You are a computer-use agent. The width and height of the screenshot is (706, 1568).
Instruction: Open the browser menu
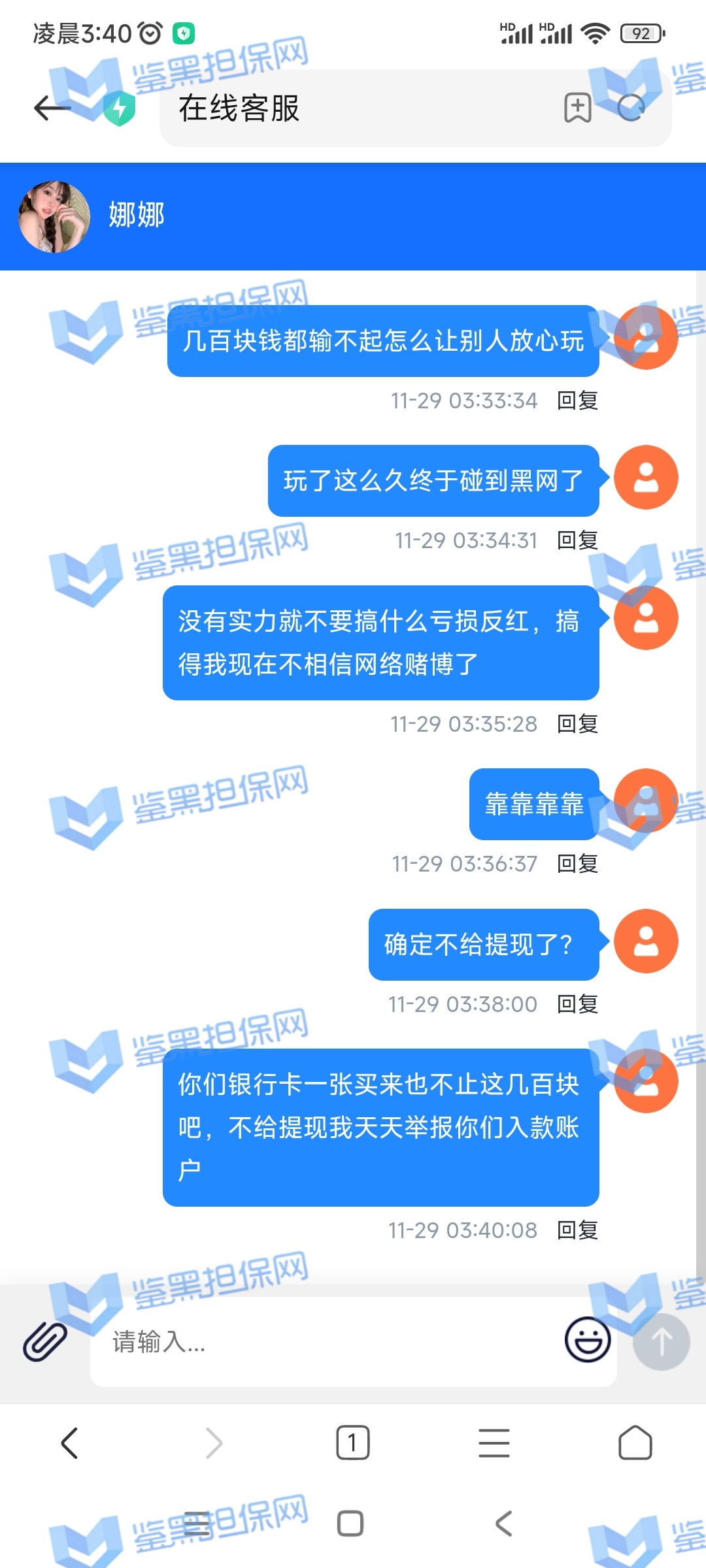(494, 1443)
